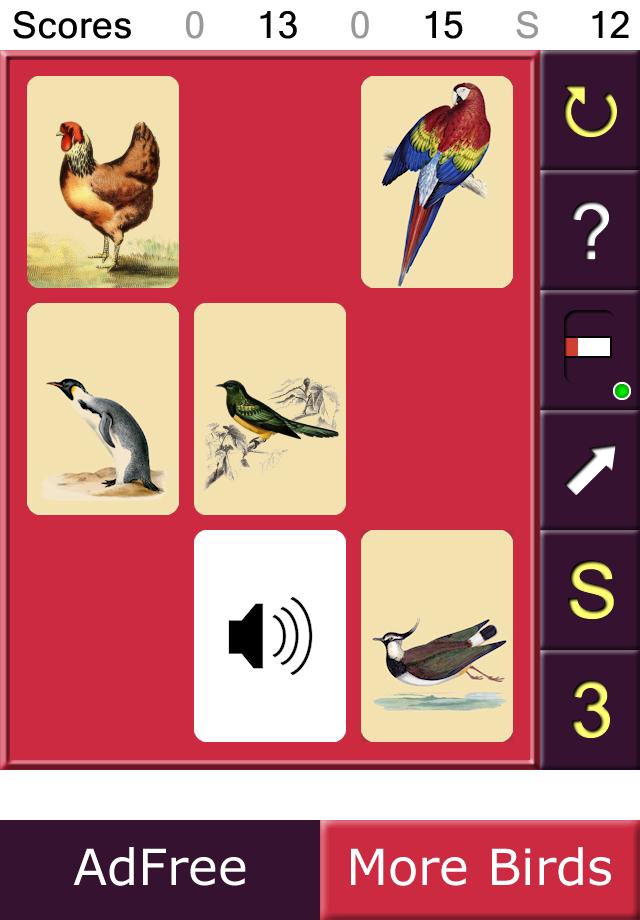Image resolution: width=640 pixels, height=920 pixels.
Task: Open the AdFree option
Action: click(x=160, y=868)
